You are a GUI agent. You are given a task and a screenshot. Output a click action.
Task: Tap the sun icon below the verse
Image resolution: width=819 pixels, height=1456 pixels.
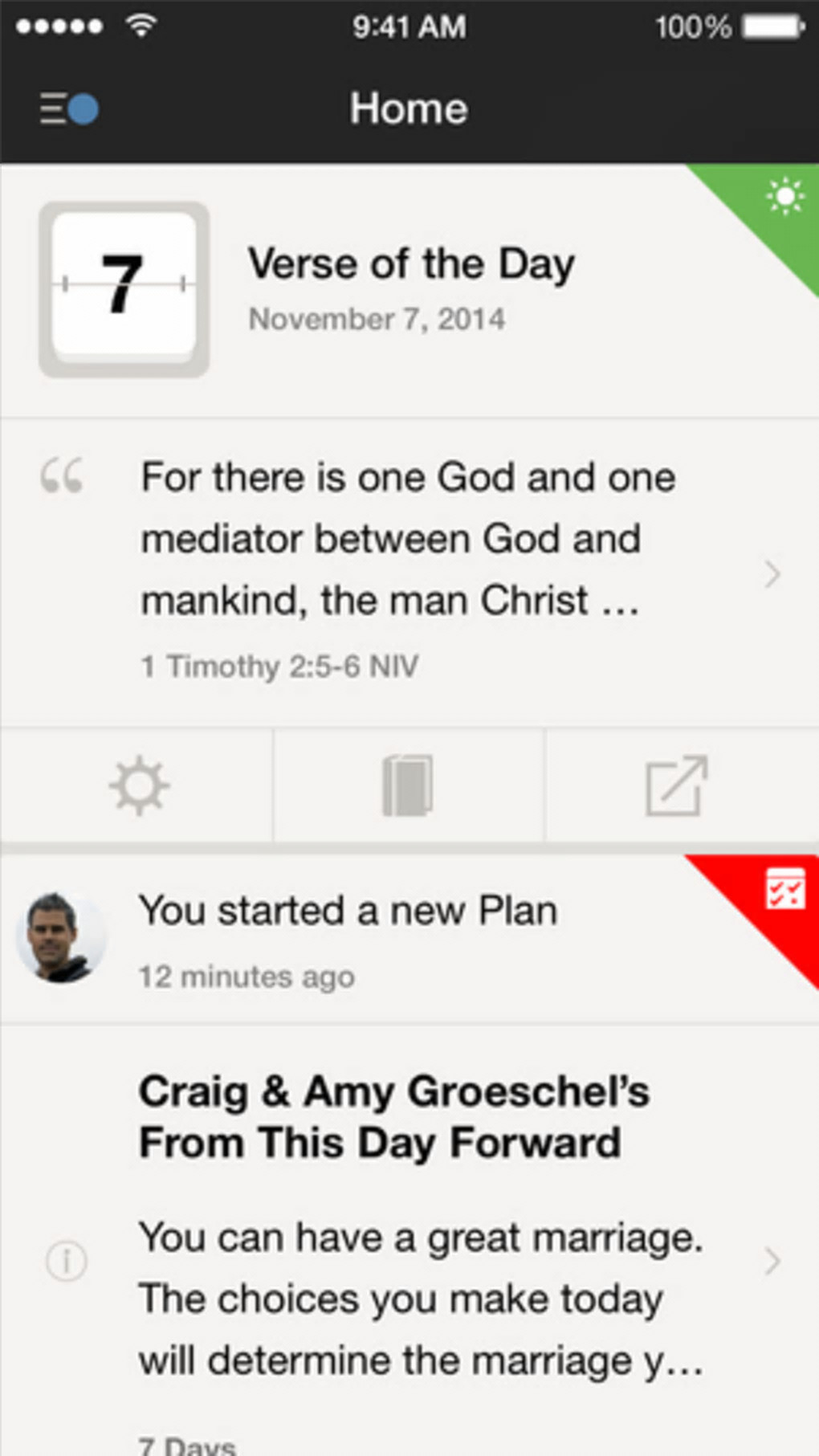(x=138, y=785)
